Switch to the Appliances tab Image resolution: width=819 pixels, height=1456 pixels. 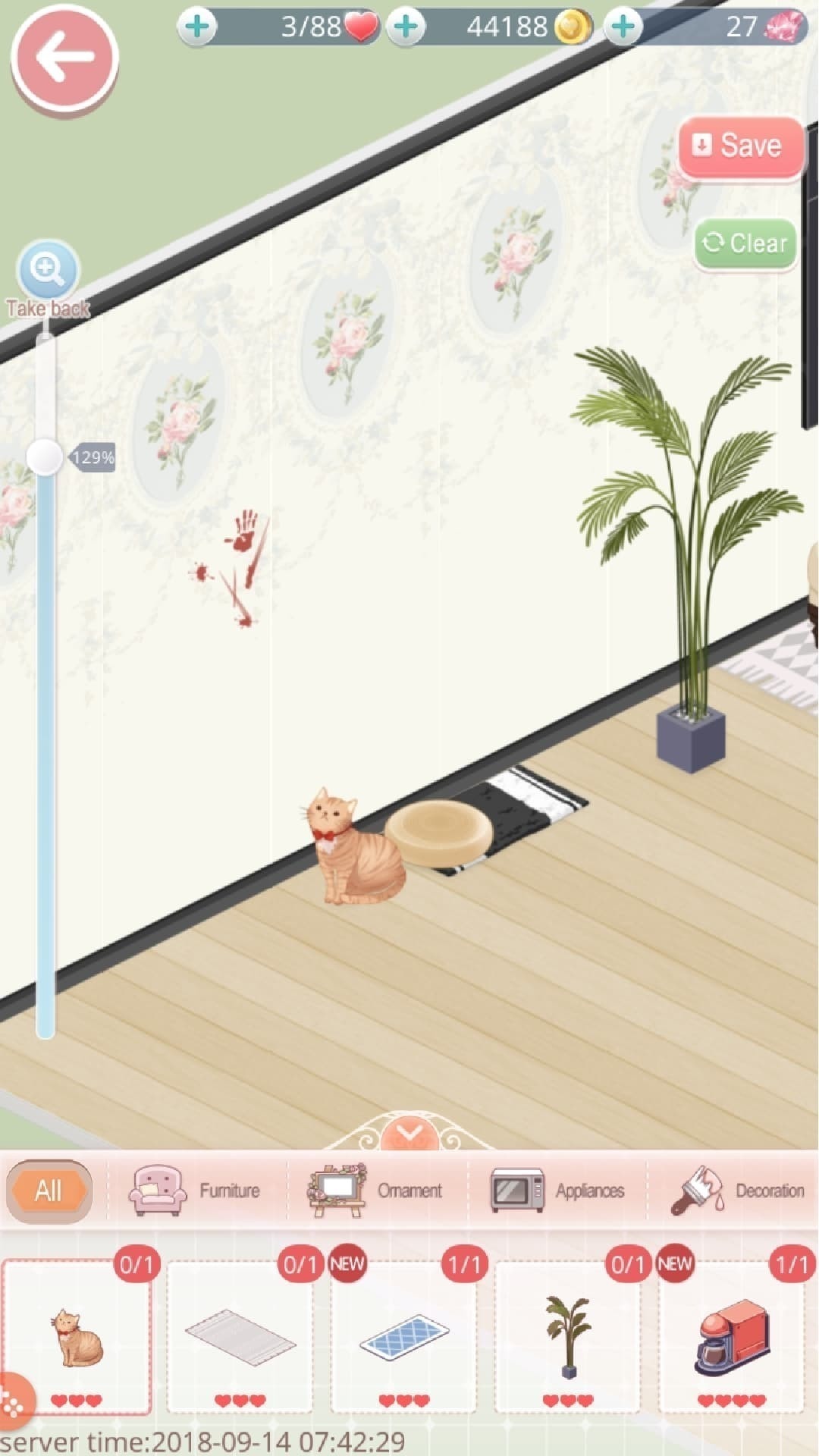coord(557,1191)
